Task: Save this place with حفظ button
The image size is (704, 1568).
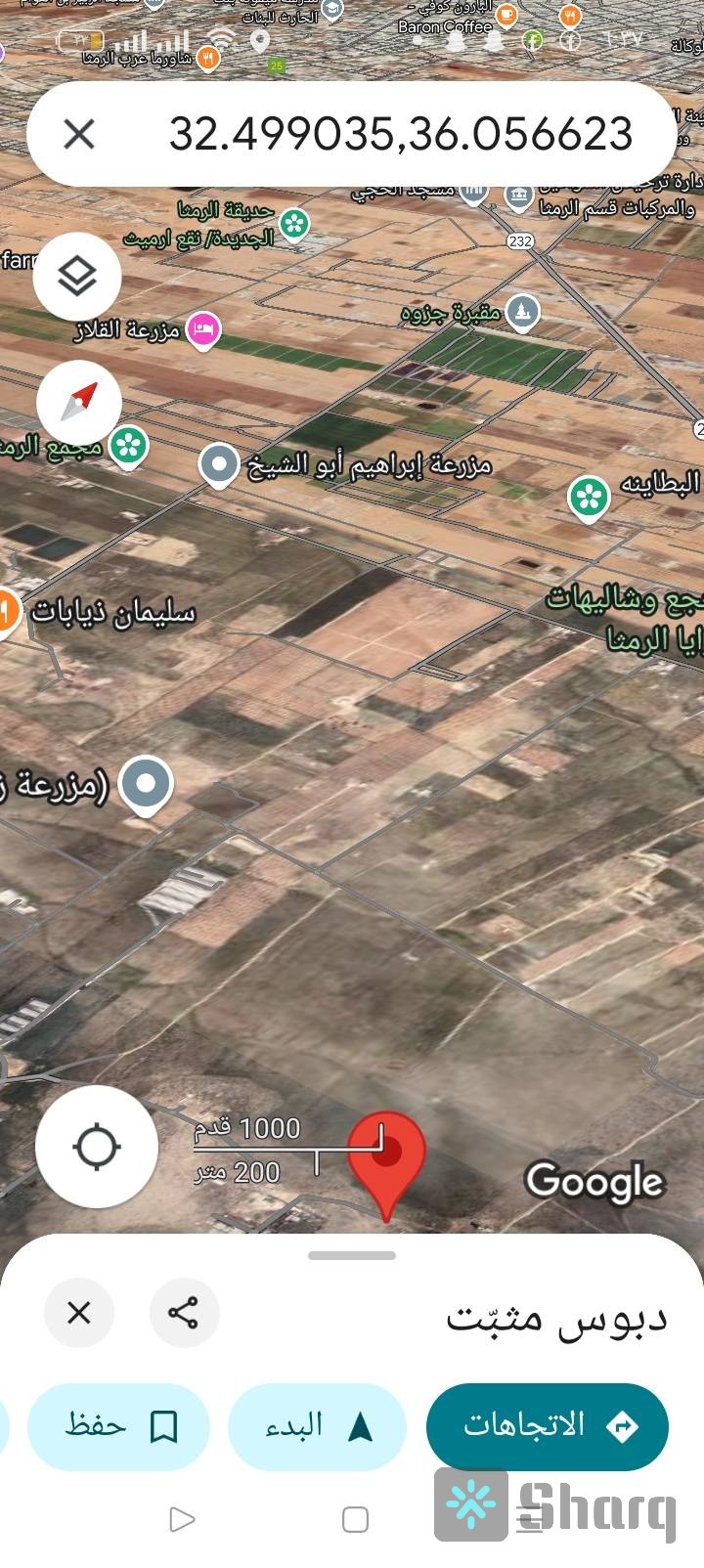Action: click(x=118, y=1426)
